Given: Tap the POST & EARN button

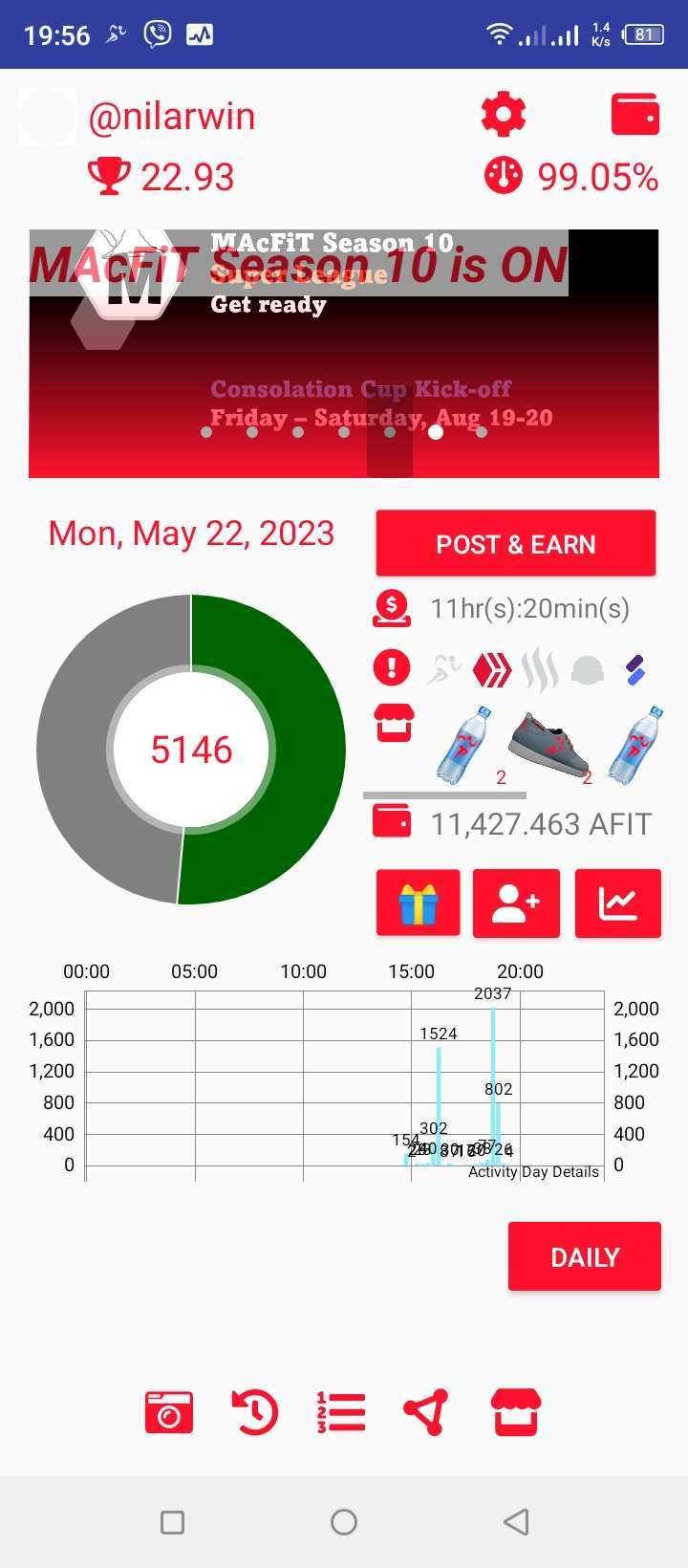Looking at the screenshot, I should click(x=515, y=544).
